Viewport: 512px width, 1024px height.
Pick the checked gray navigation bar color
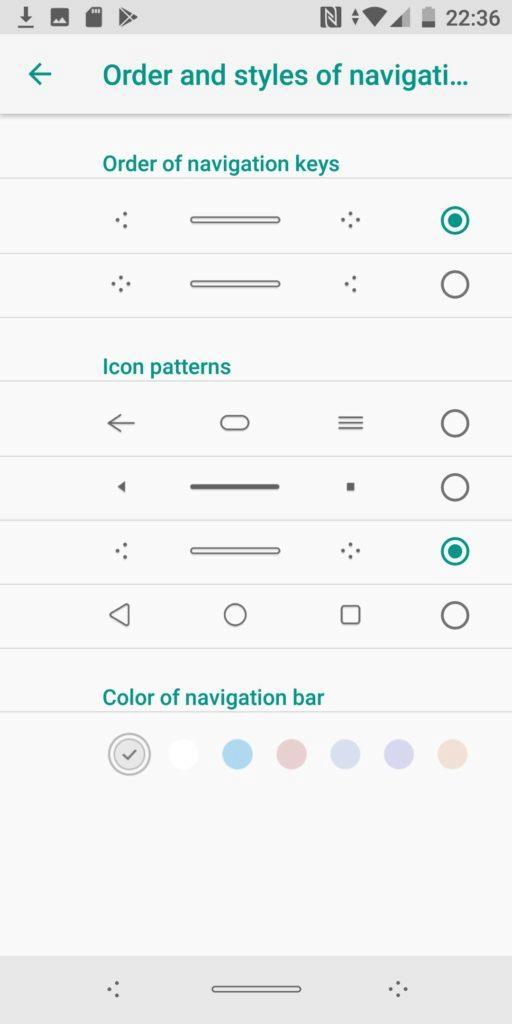point(129,754)
